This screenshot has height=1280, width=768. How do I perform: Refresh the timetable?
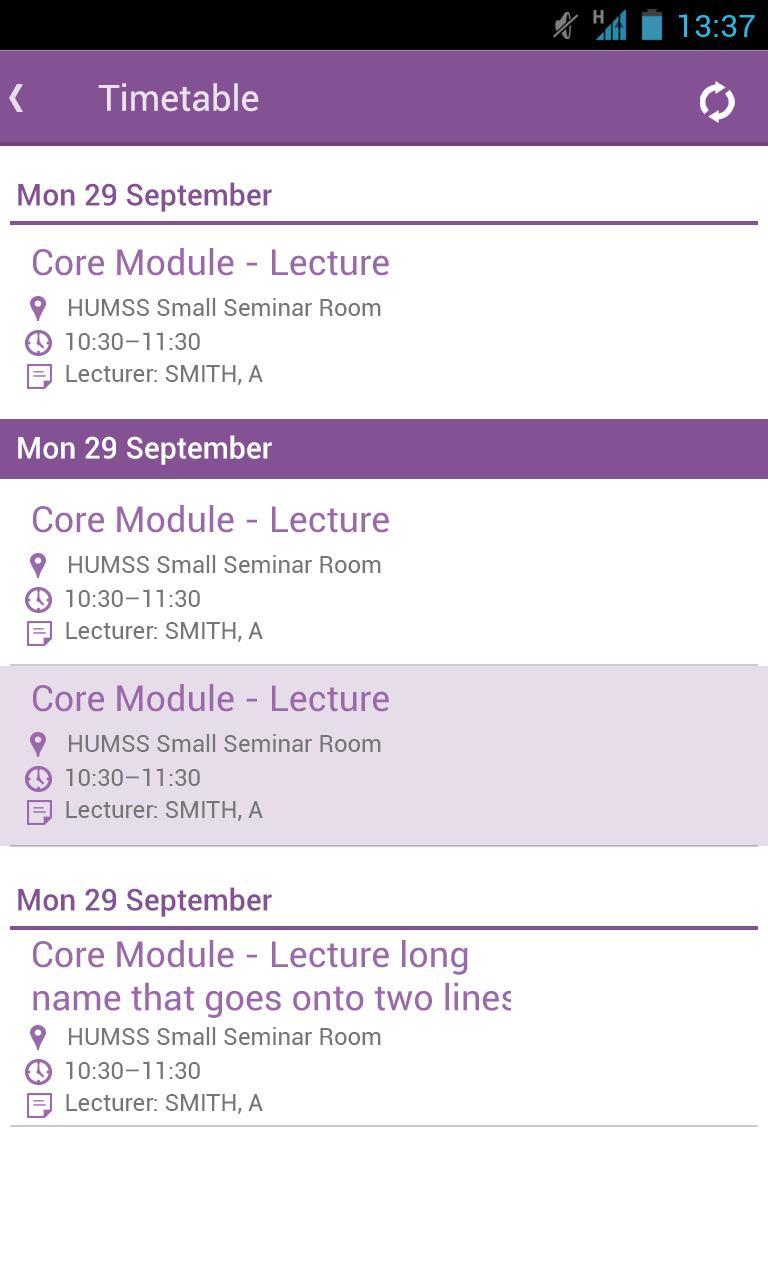(716, 101)
